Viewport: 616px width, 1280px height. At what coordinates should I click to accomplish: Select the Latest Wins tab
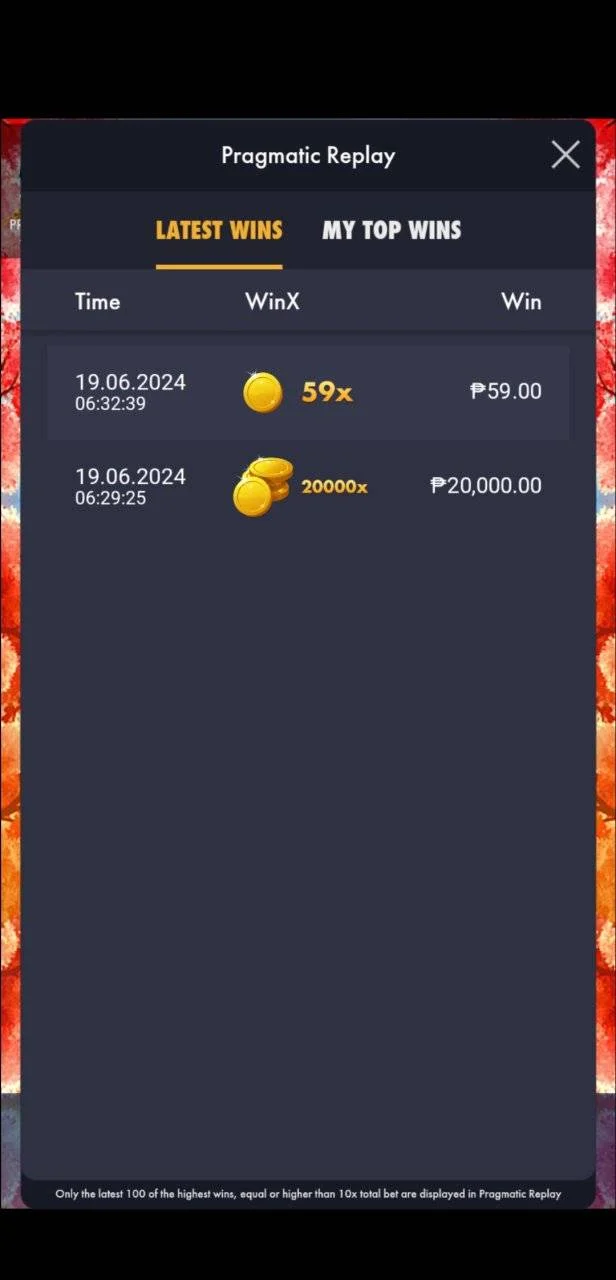coord(219,230)
